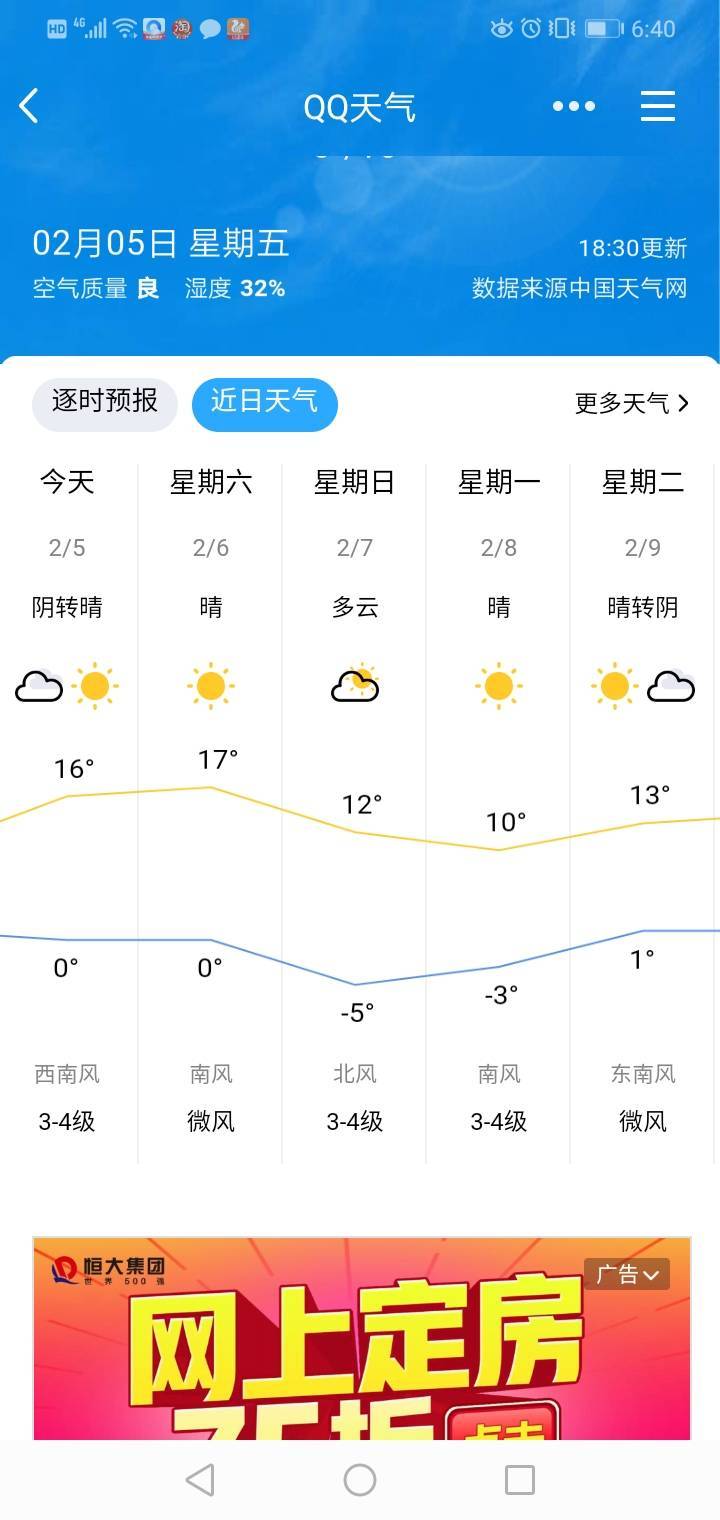Switch to the 逐时预报 hourly forecast tab

tap(105, 404)
